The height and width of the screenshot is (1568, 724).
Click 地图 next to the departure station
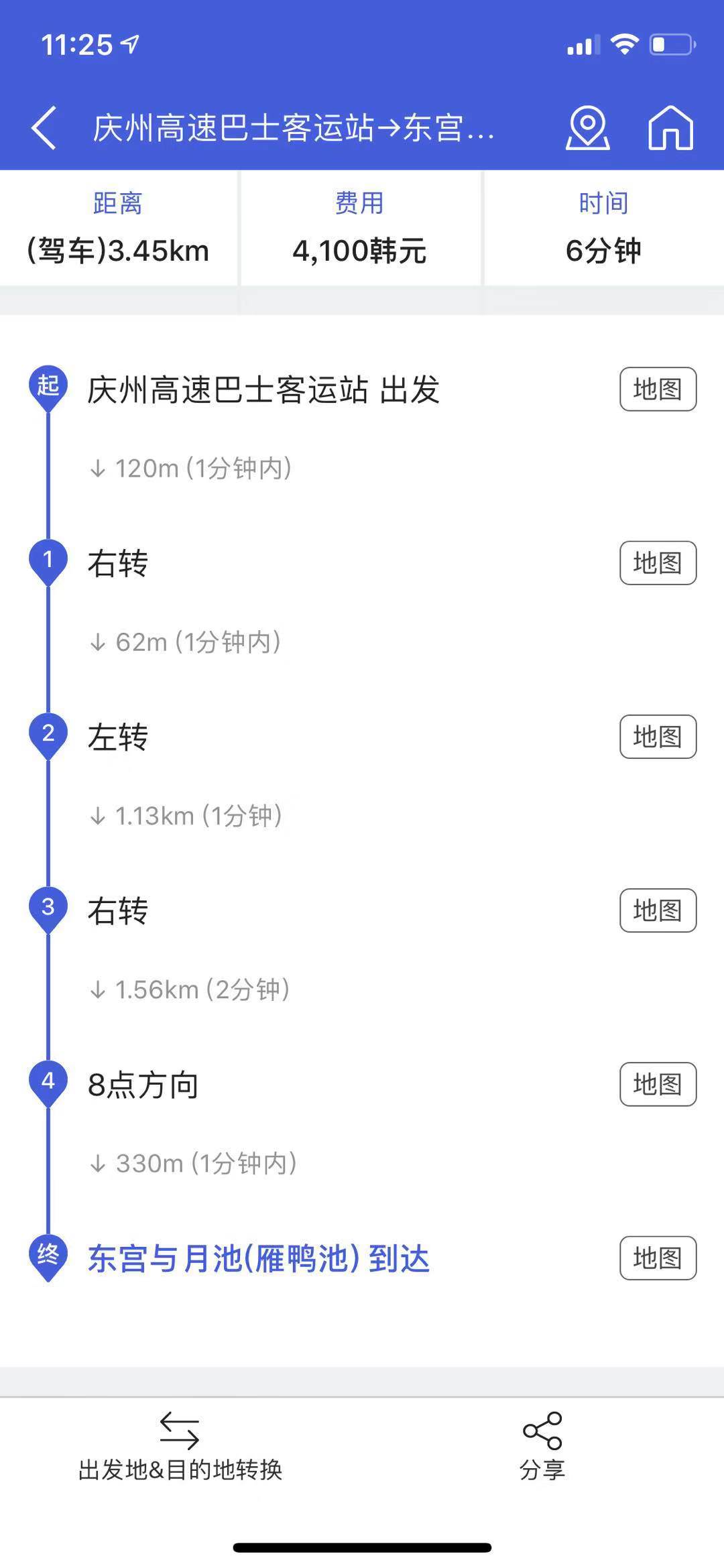[658, 389]
